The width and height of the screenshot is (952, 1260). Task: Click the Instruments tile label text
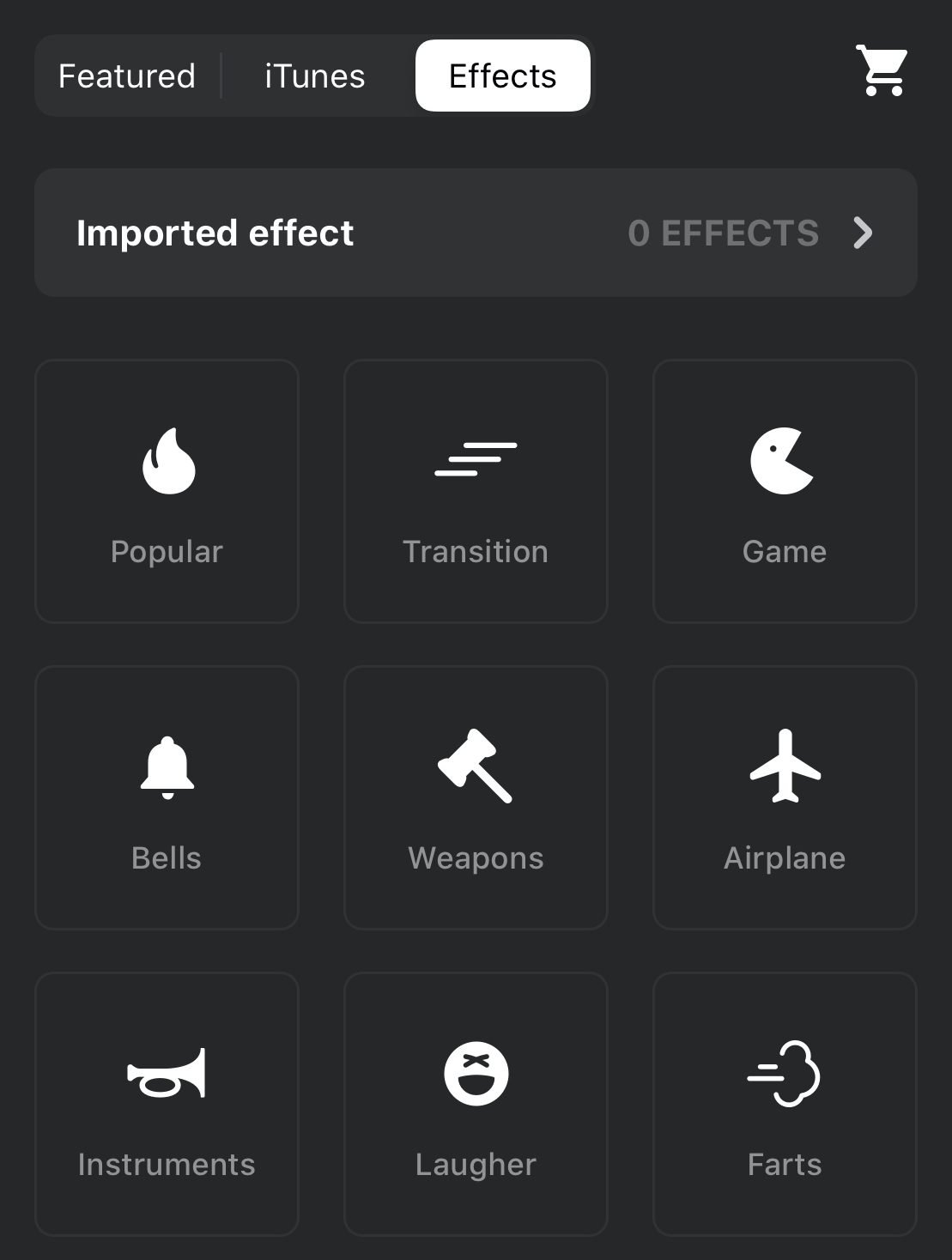pyautogui.click(x=167, y=1165)
